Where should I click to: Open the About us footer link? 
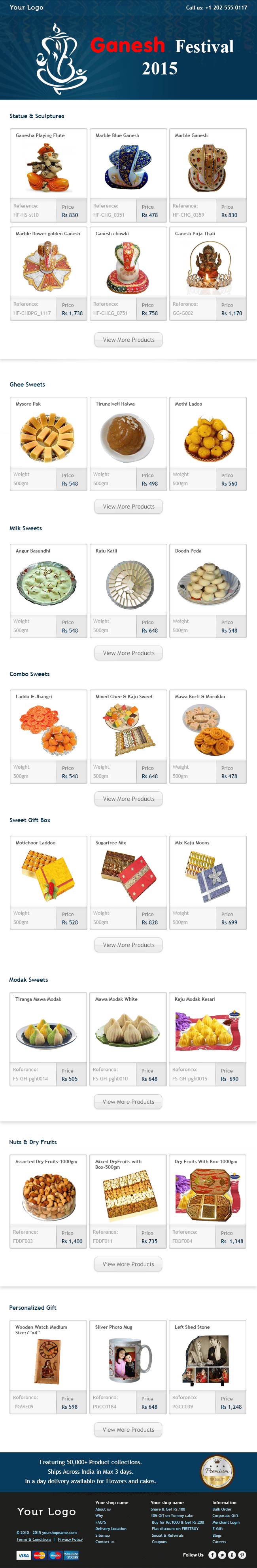coord(103,1509)
